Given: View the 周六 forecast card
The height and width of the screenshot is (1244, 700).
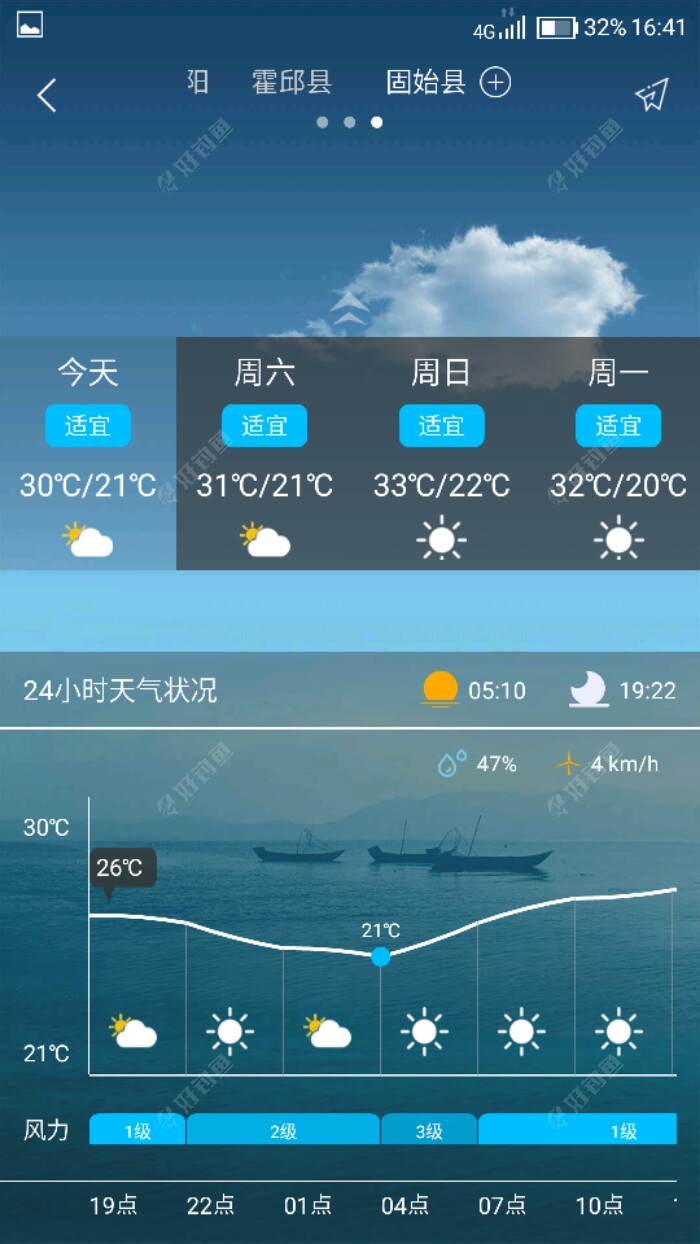Looking at the screenshot, I should point(265,454).
